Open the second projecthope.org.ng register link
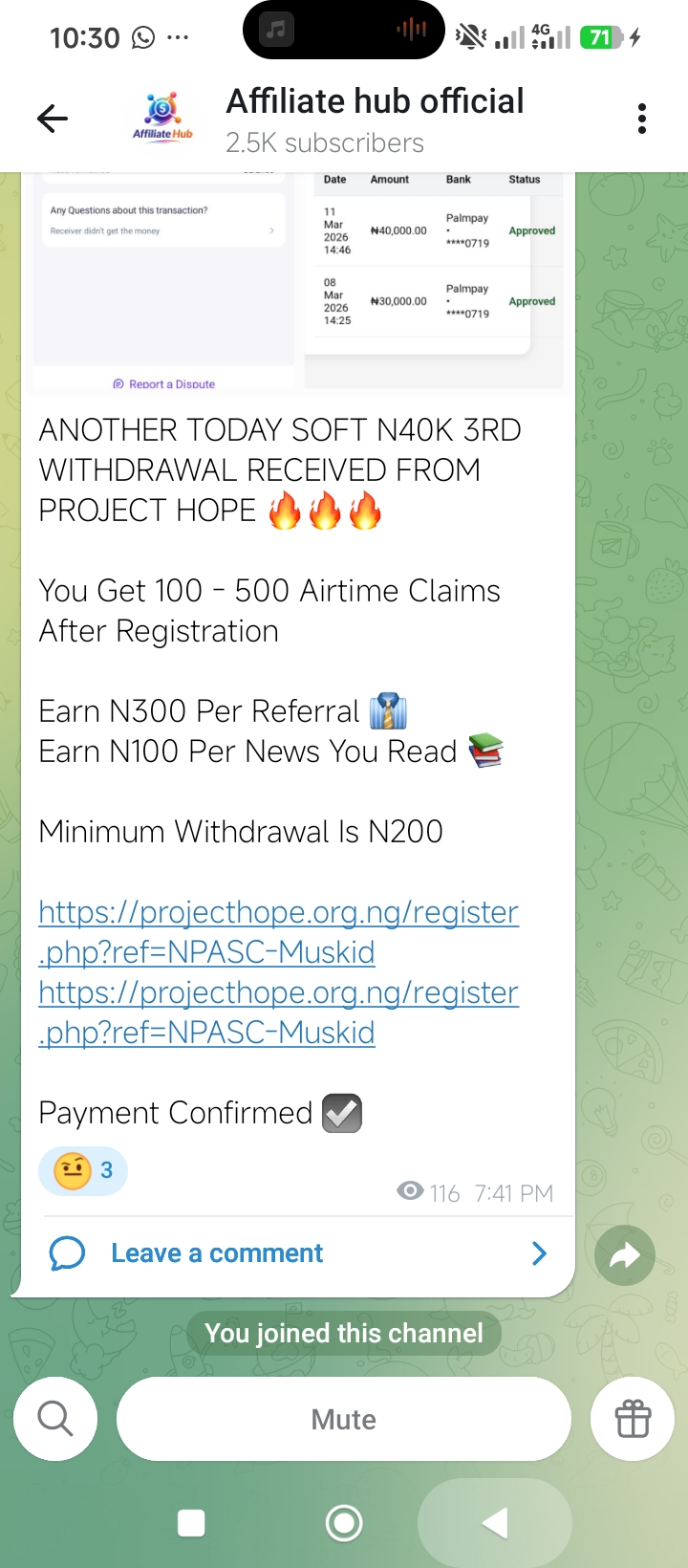 tap(278, 1012)
